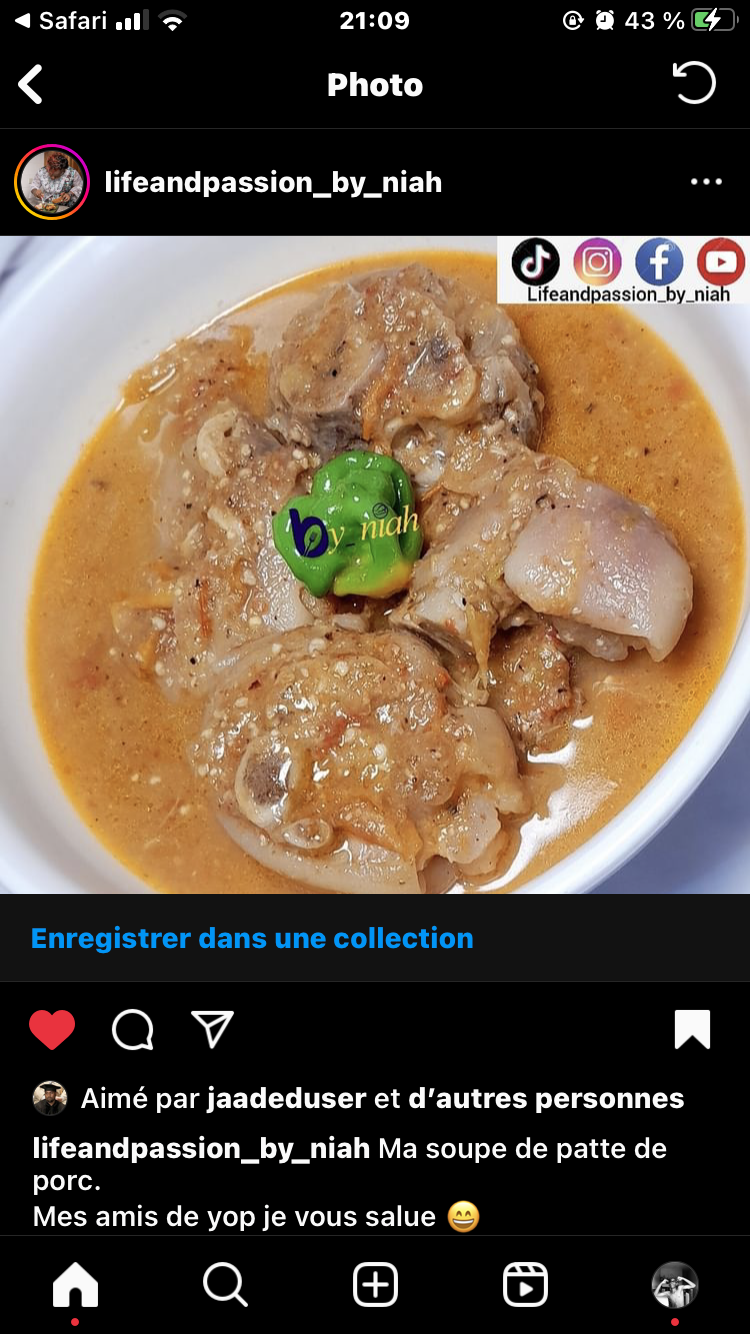750x1334 pixels.
Task: Select Enregistrer dans une collection
Action: (252, 938)
